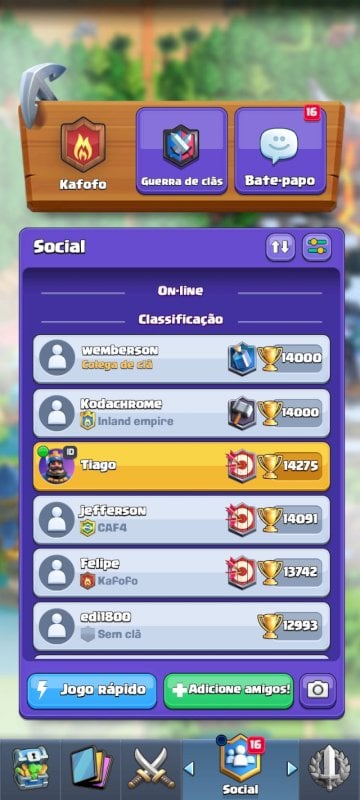This screenshot has width=360, height=800.
Task: Switch to the shop chest tab
Action: click(30, 768)
